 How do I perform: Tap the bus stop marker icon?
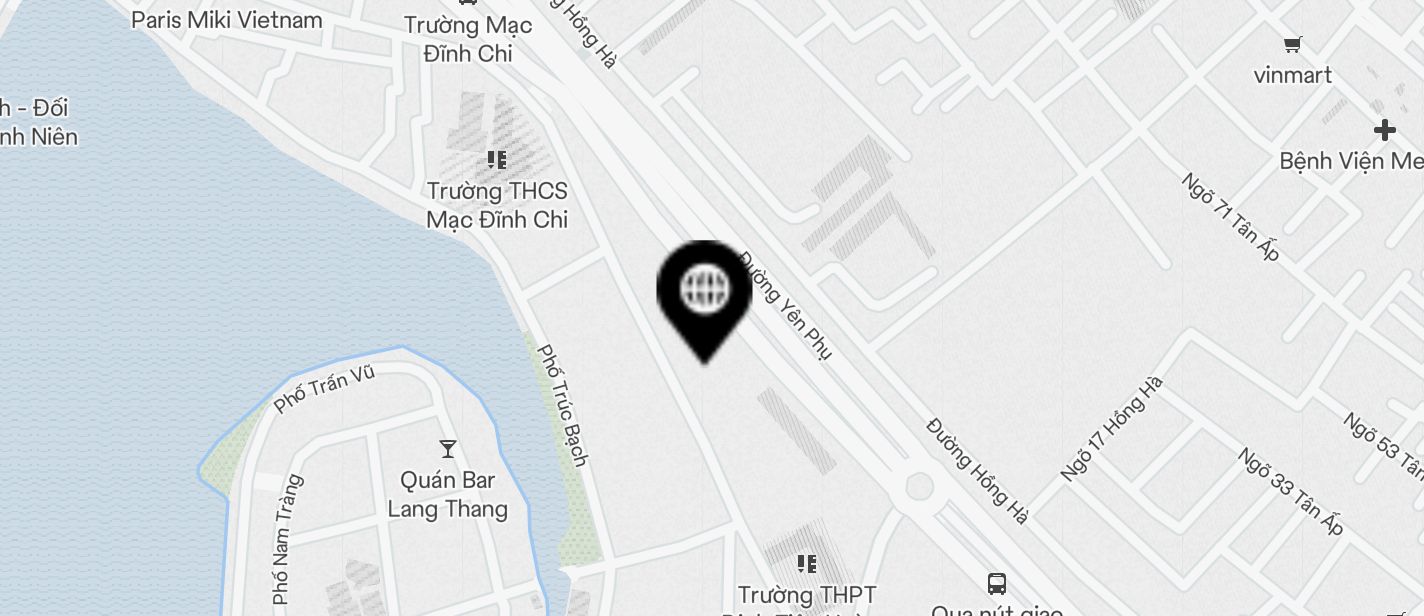pos(996,583)
